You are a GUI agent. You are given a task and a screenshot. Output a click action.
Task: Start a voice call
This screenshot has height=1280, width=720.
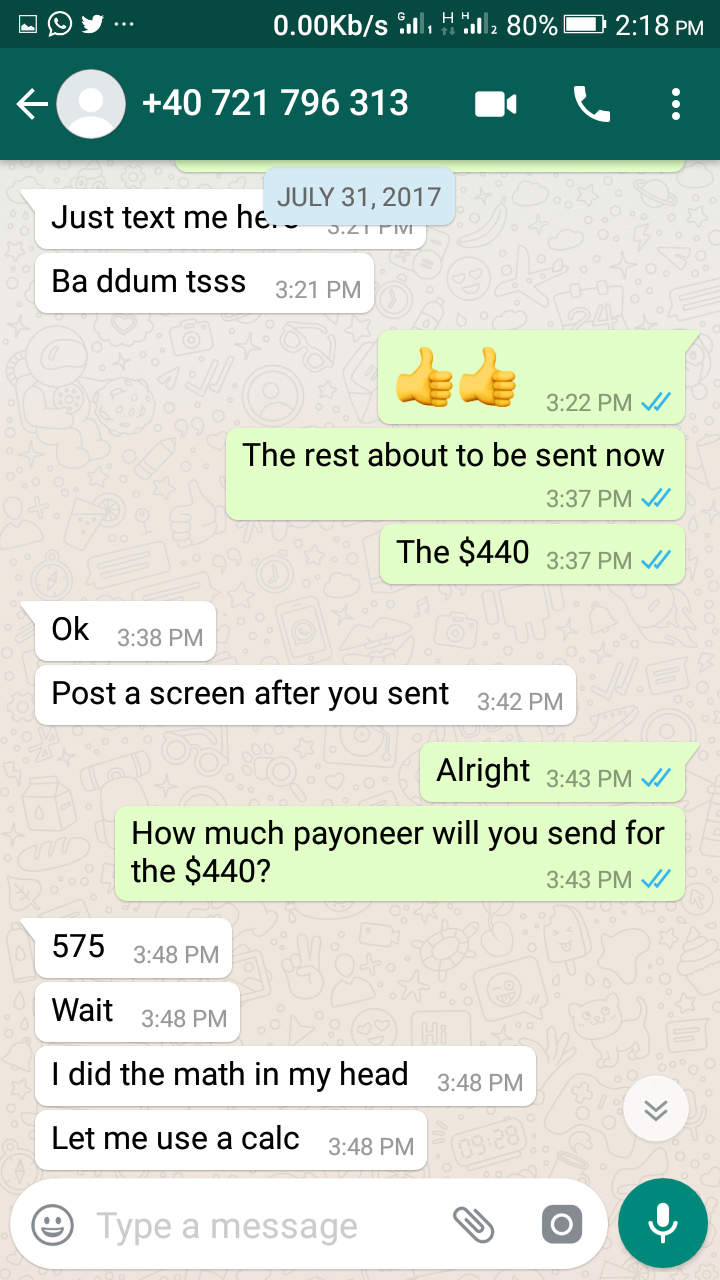point(591,104)
